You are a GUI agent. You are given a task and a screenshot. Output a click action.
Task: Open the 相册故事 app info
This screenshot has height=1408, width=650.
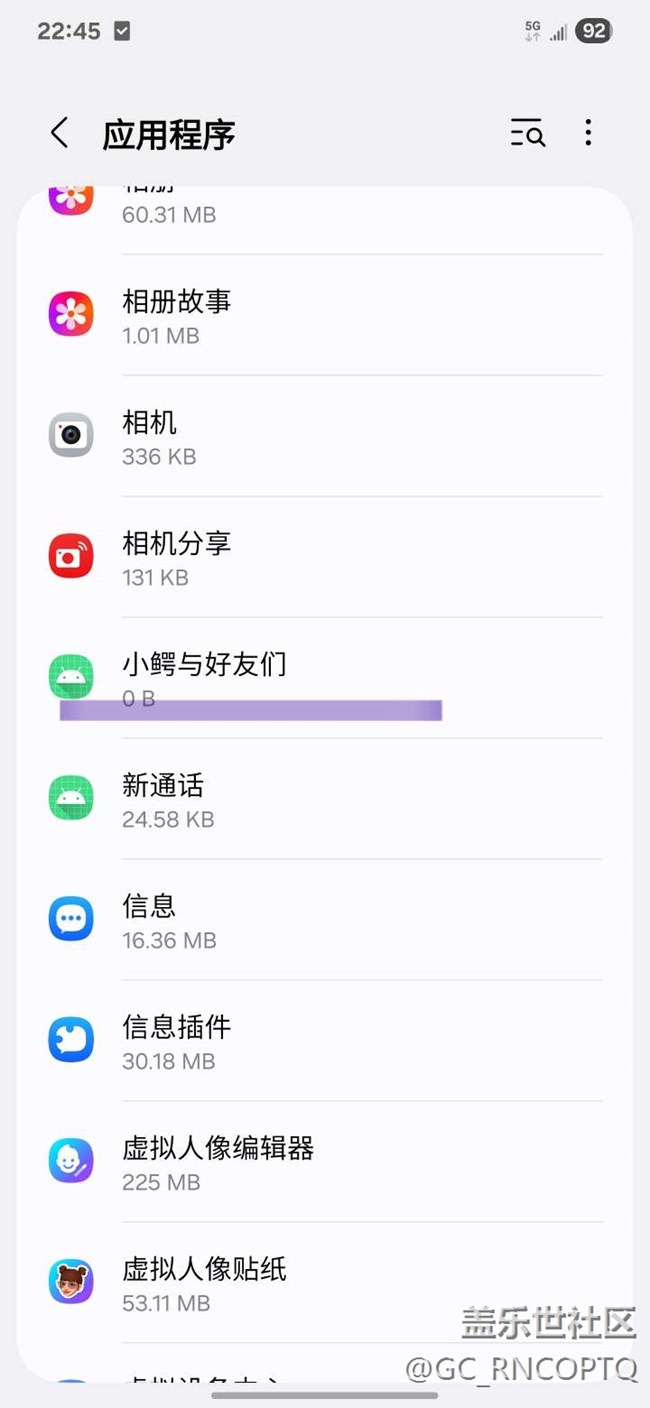tap(325, 316)
